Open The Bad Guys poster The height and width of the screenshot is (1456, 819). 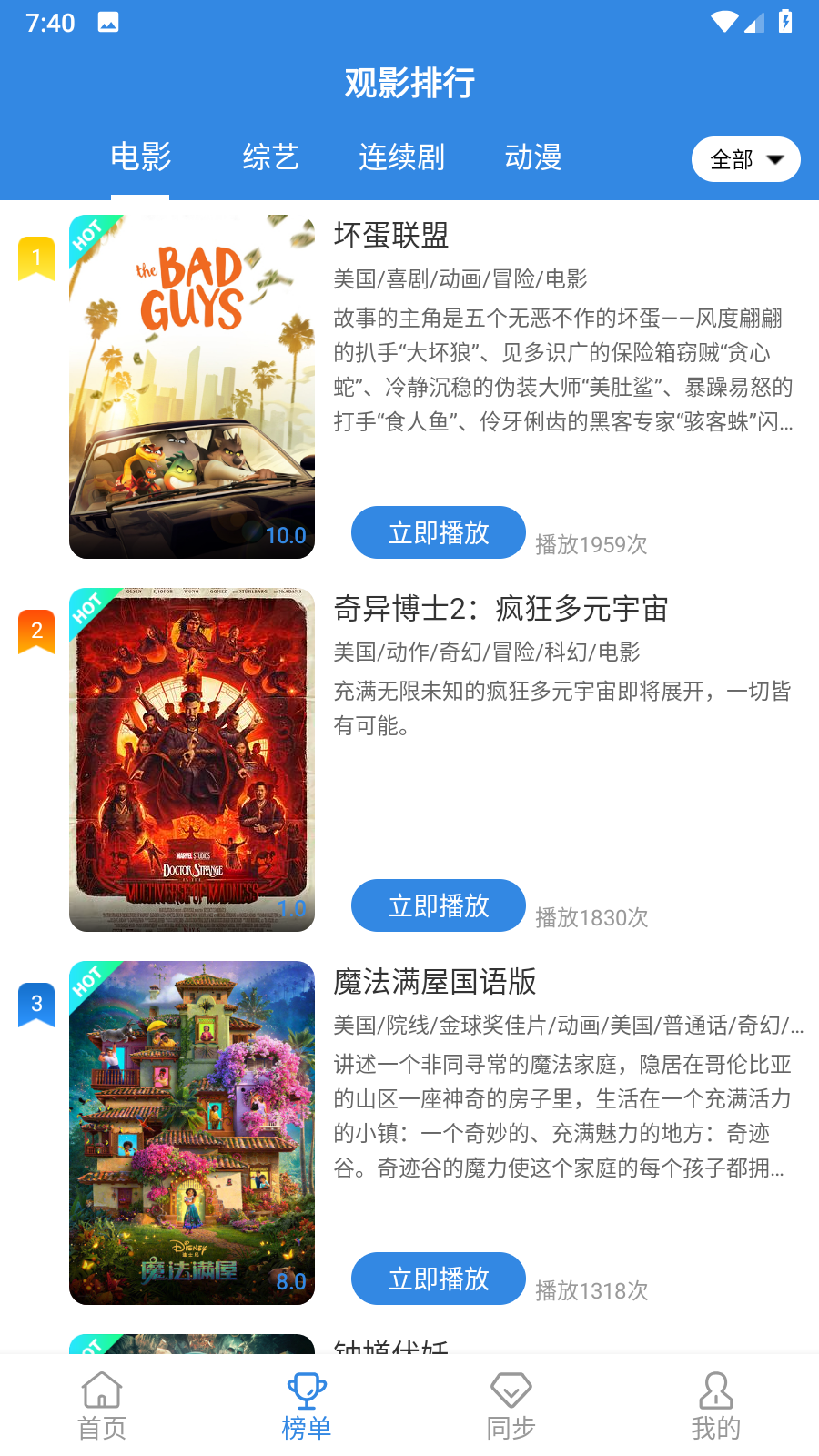192,387
